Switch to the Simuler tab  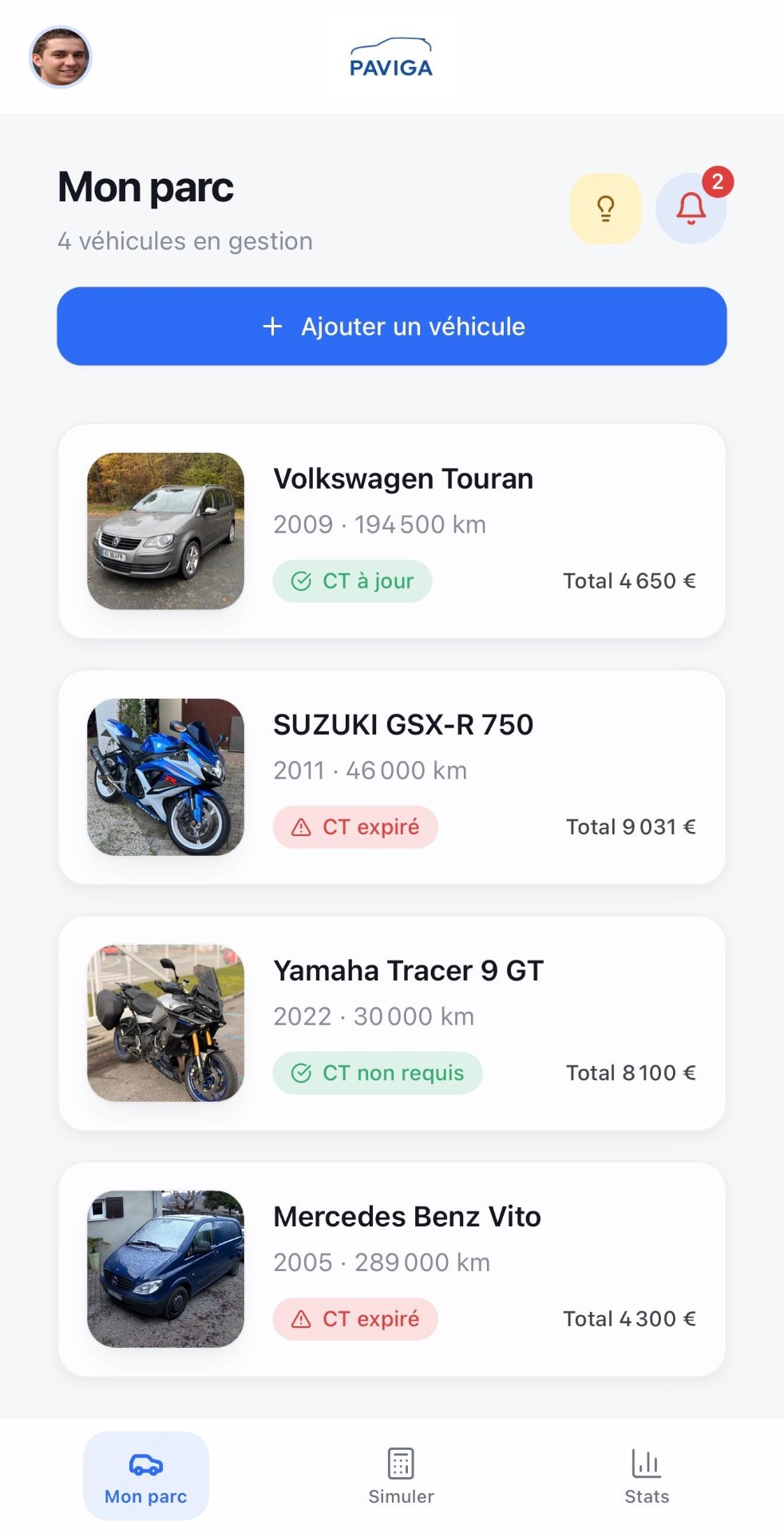click(x=401, y=1476)
